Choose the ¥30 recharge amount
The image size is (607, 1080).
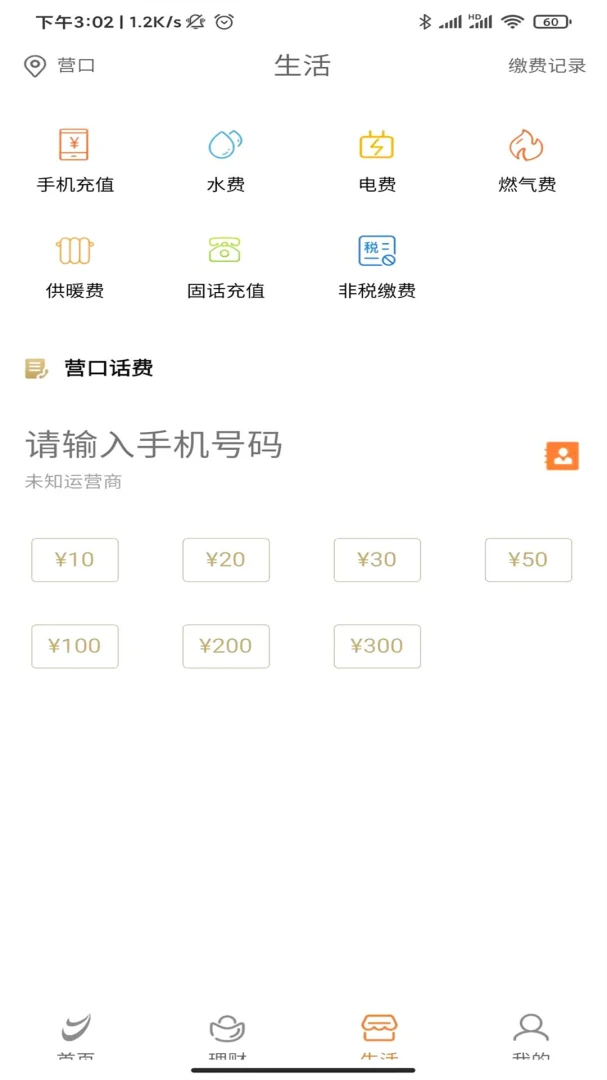[x=377, y=560]
